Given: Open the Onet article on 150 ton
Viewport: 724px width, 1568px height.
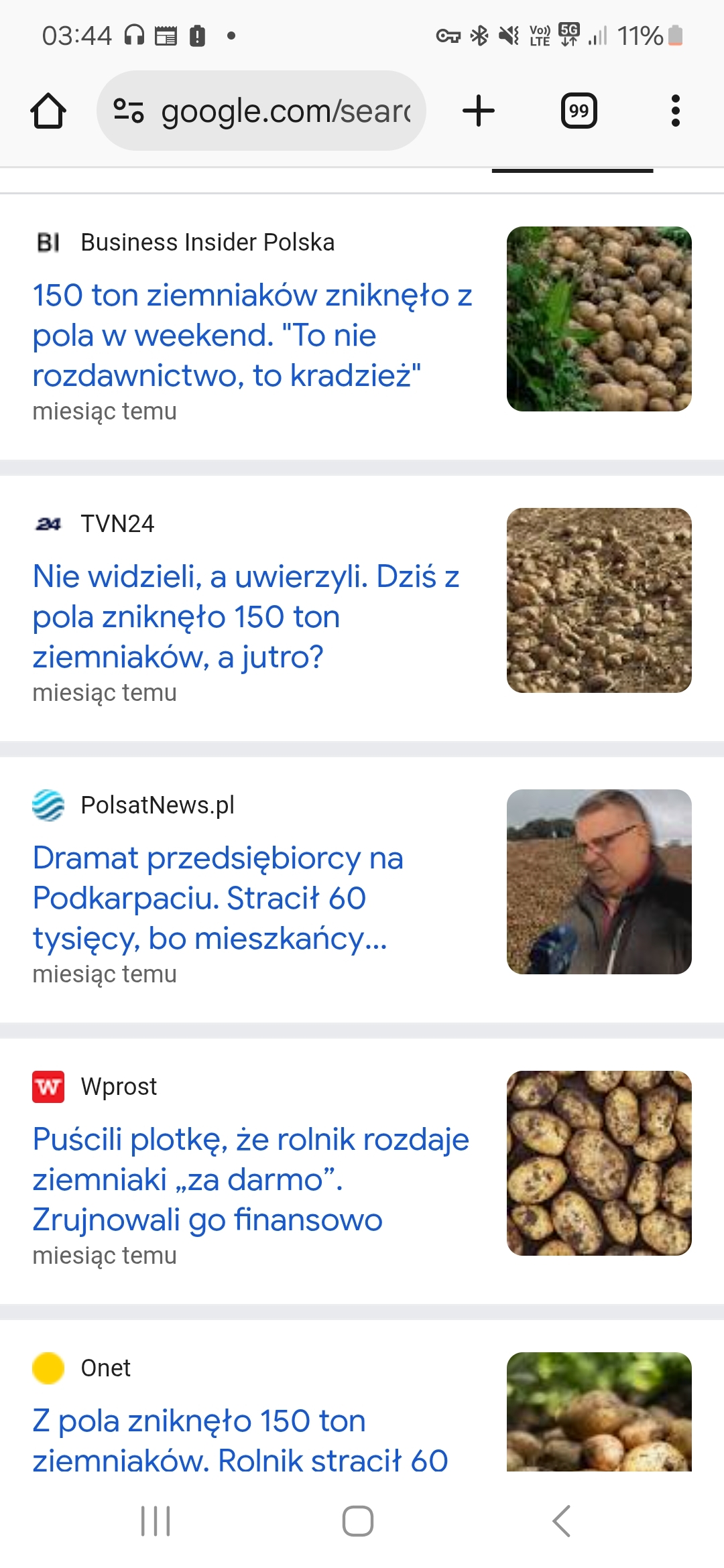Looking at the screenshot, I should (x=240, y=1441).
